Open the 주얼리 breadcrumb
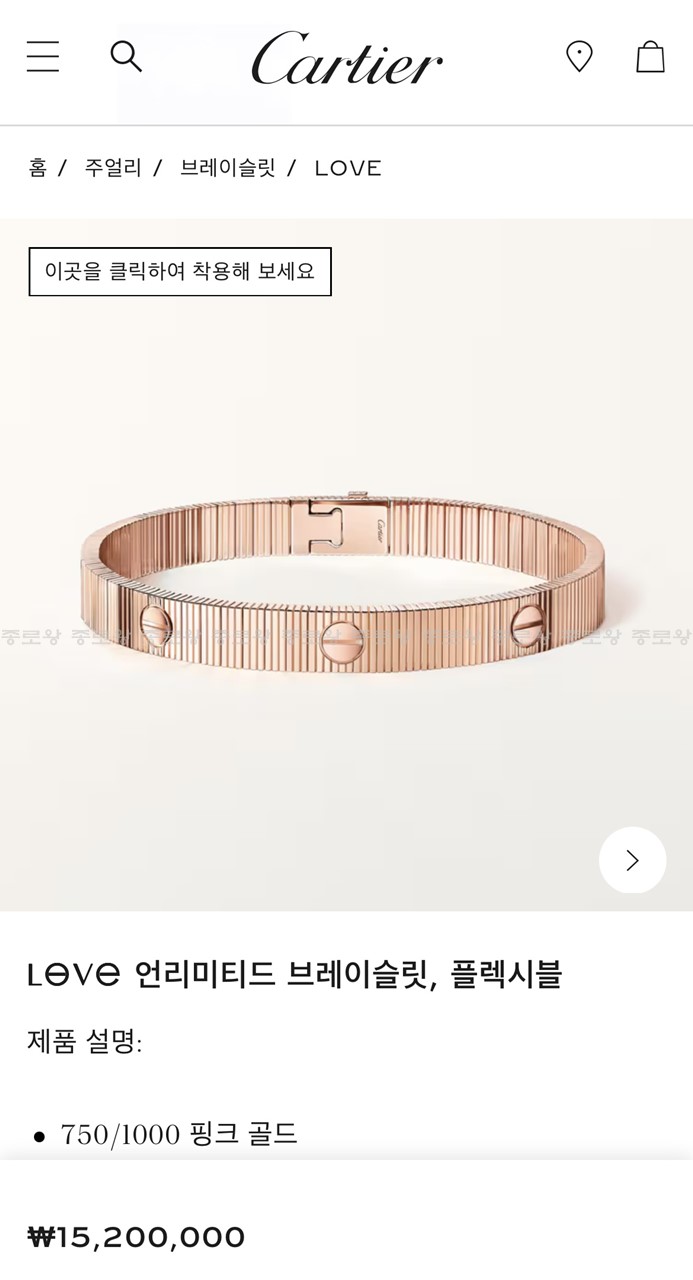 113,168
